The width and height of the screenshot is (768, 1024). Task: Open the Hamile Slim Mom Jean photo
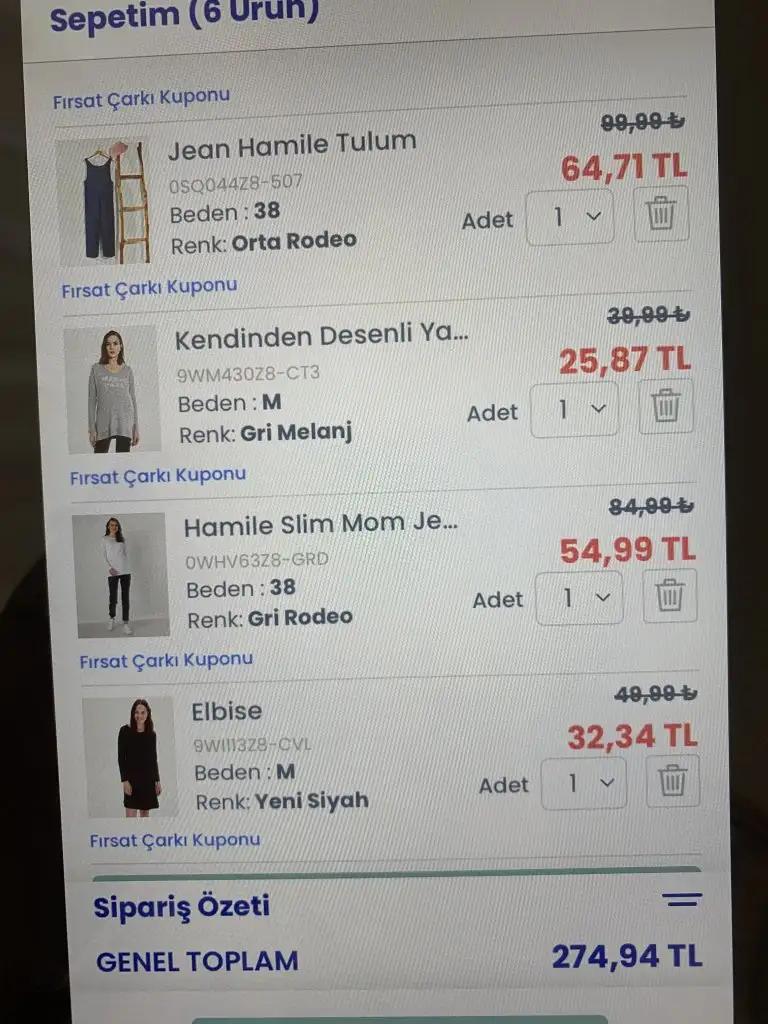(x=120, y=575)
